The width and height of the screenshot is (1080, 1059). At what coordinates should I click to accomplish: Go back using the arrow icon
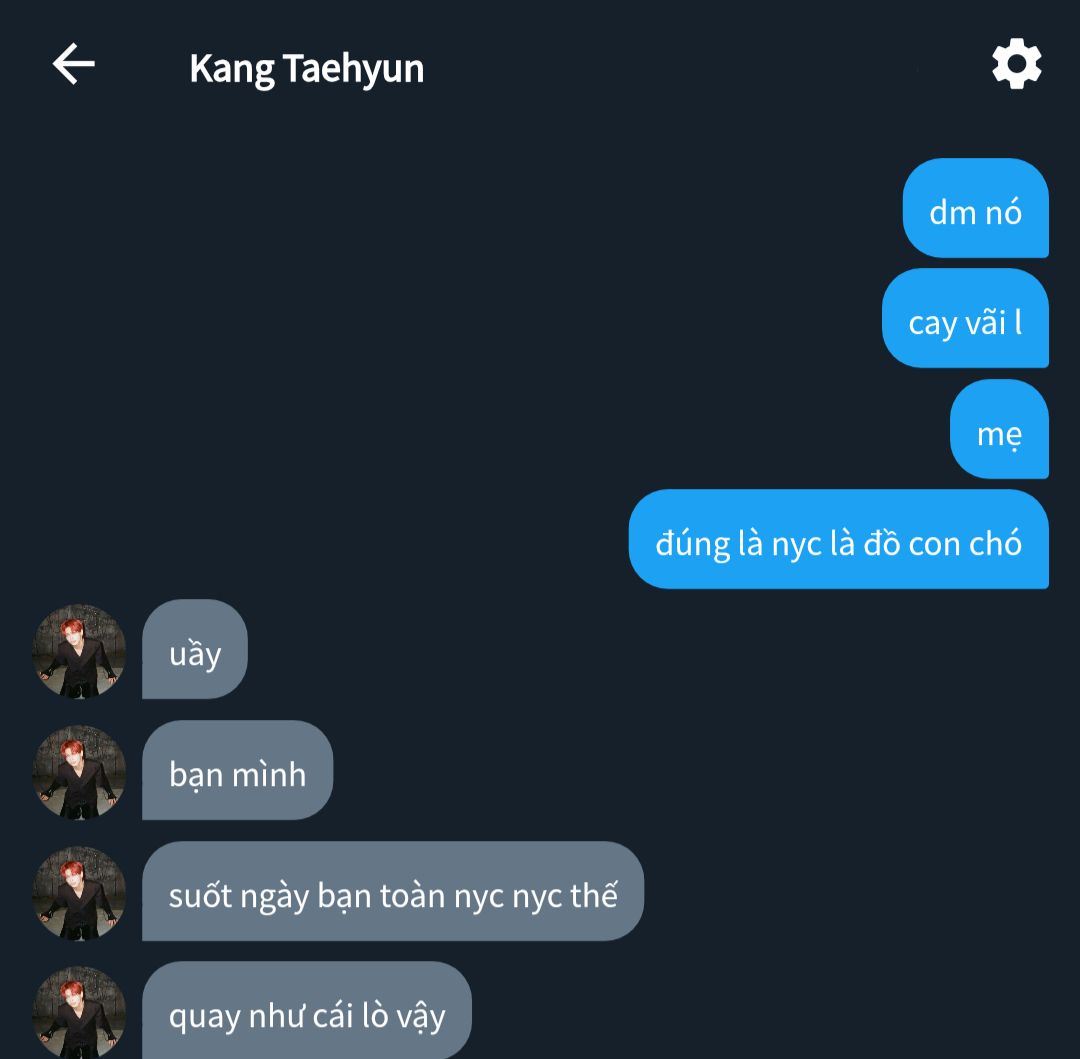[73, 65]
